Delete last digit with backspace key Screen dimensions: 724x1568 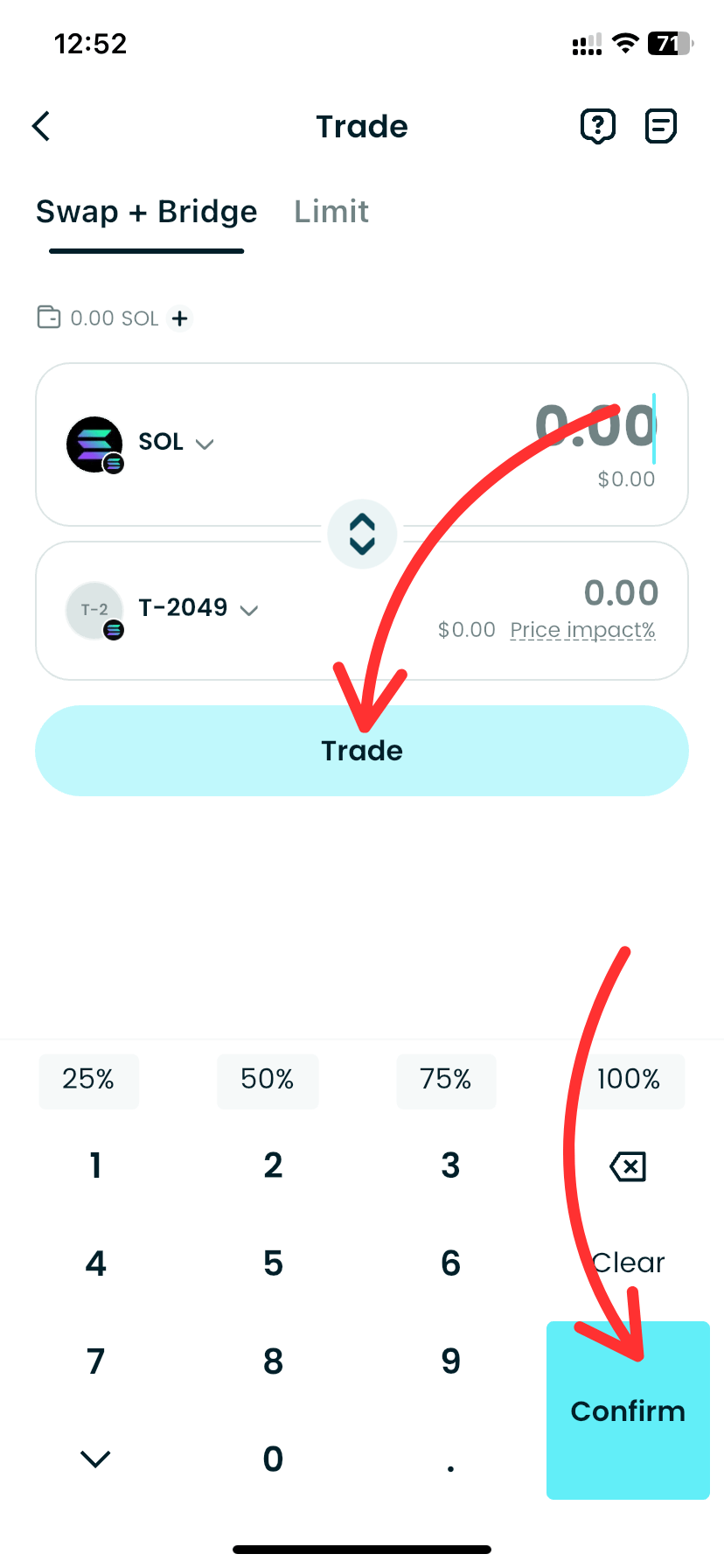628,1166
